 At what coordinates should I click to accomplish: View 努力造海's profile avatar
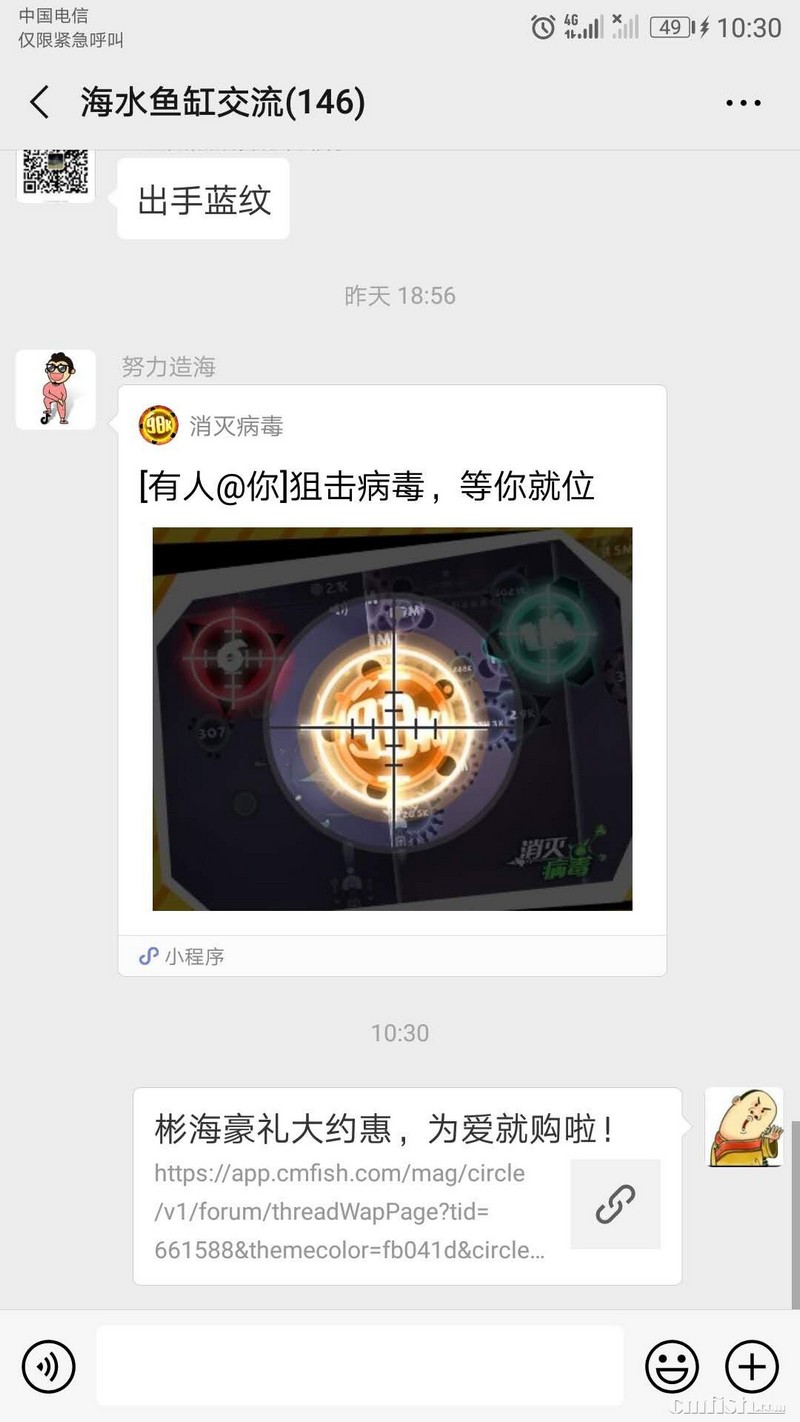click(x=56, y=389)
